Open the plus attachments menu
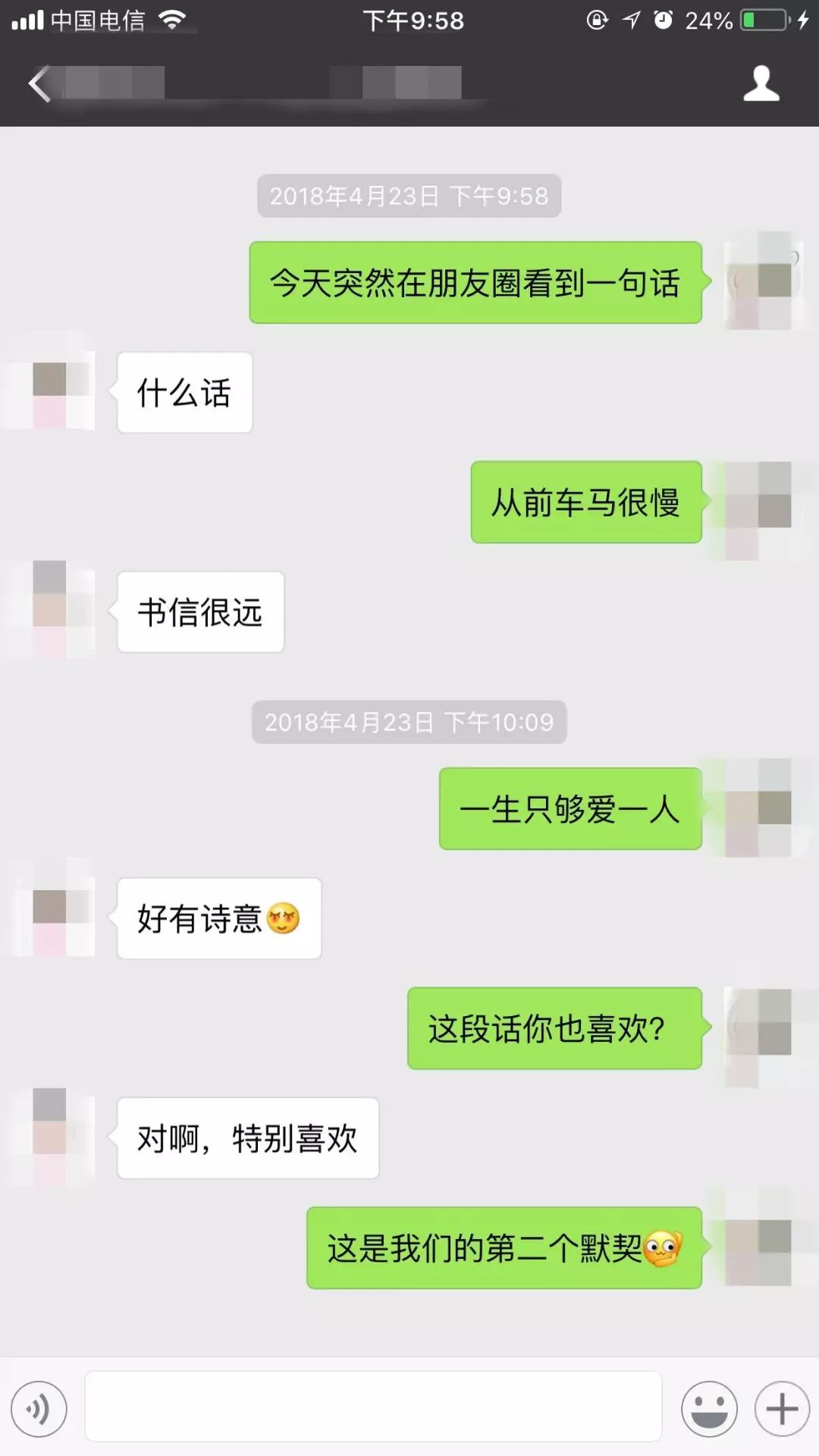 click(781, 1409)
